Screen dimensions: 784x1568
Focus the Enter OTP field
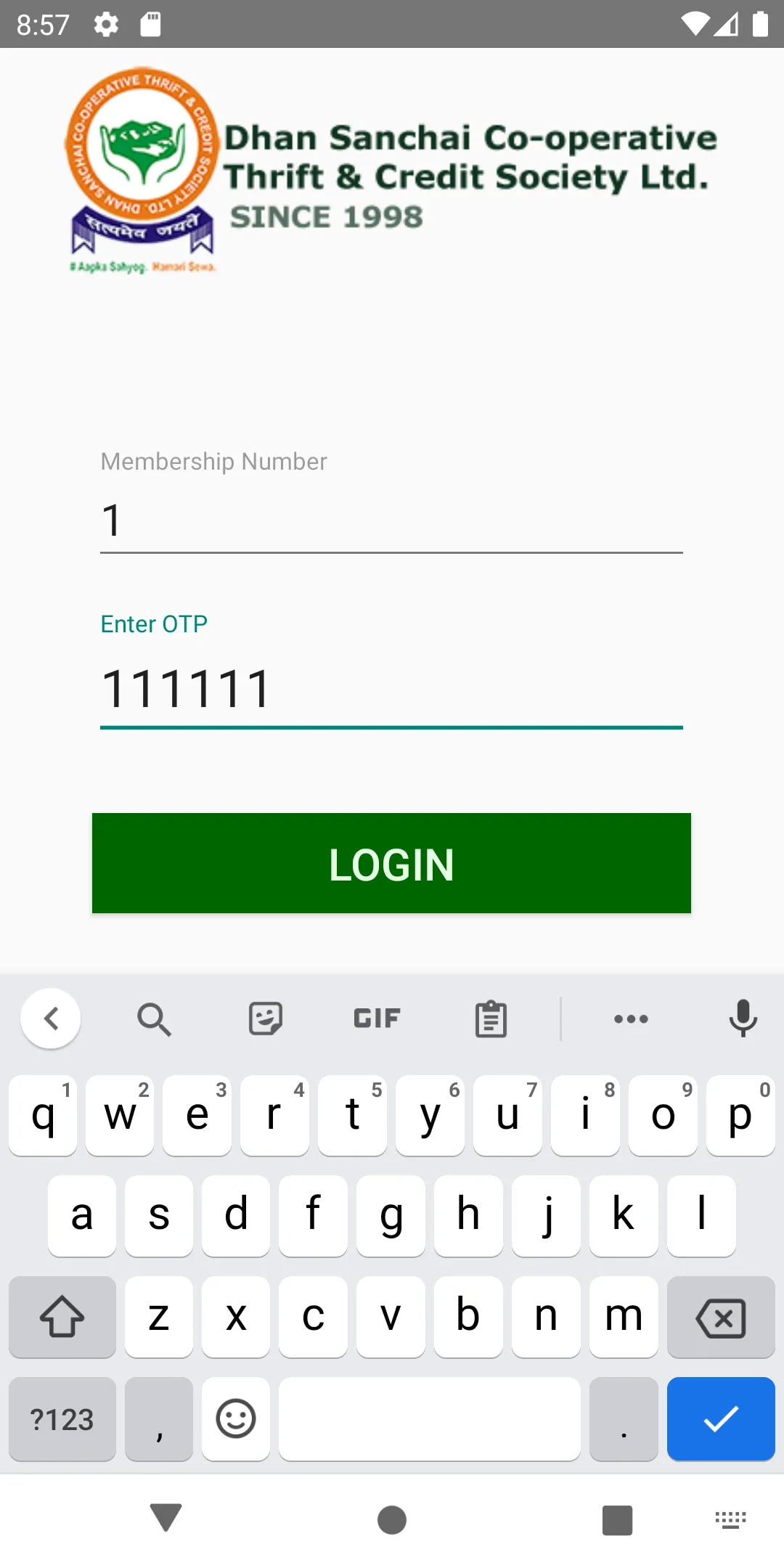tap(391, 690)
